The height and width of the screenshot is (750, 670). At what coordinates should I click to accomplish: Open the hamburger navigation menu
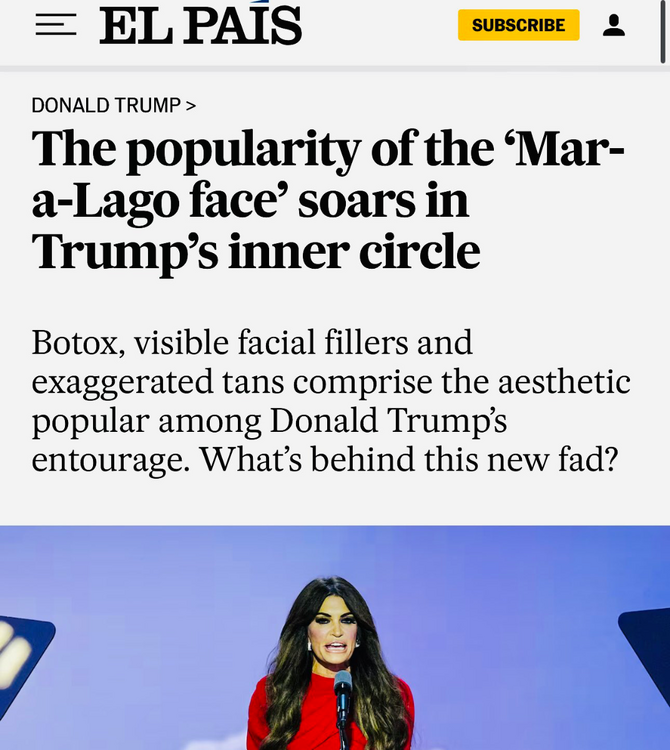click(x=56, y=26)
